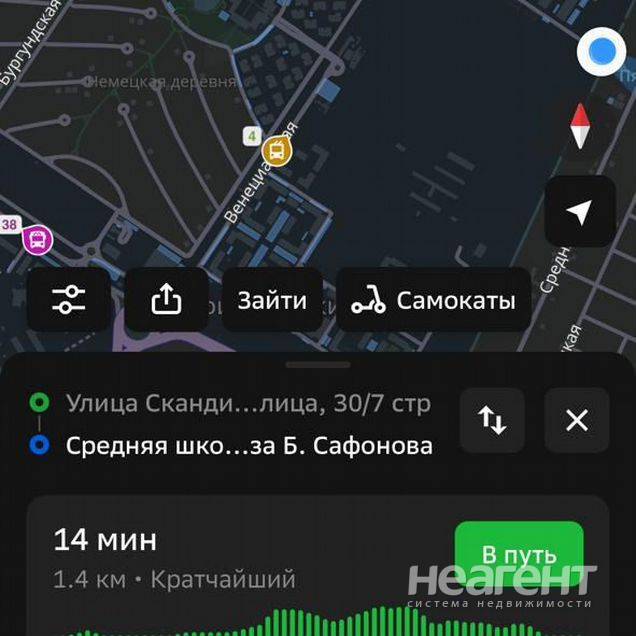This screenshot has width=636, height=636.
Task: Open route settings filter icon
Action: [x=68, y=299]
